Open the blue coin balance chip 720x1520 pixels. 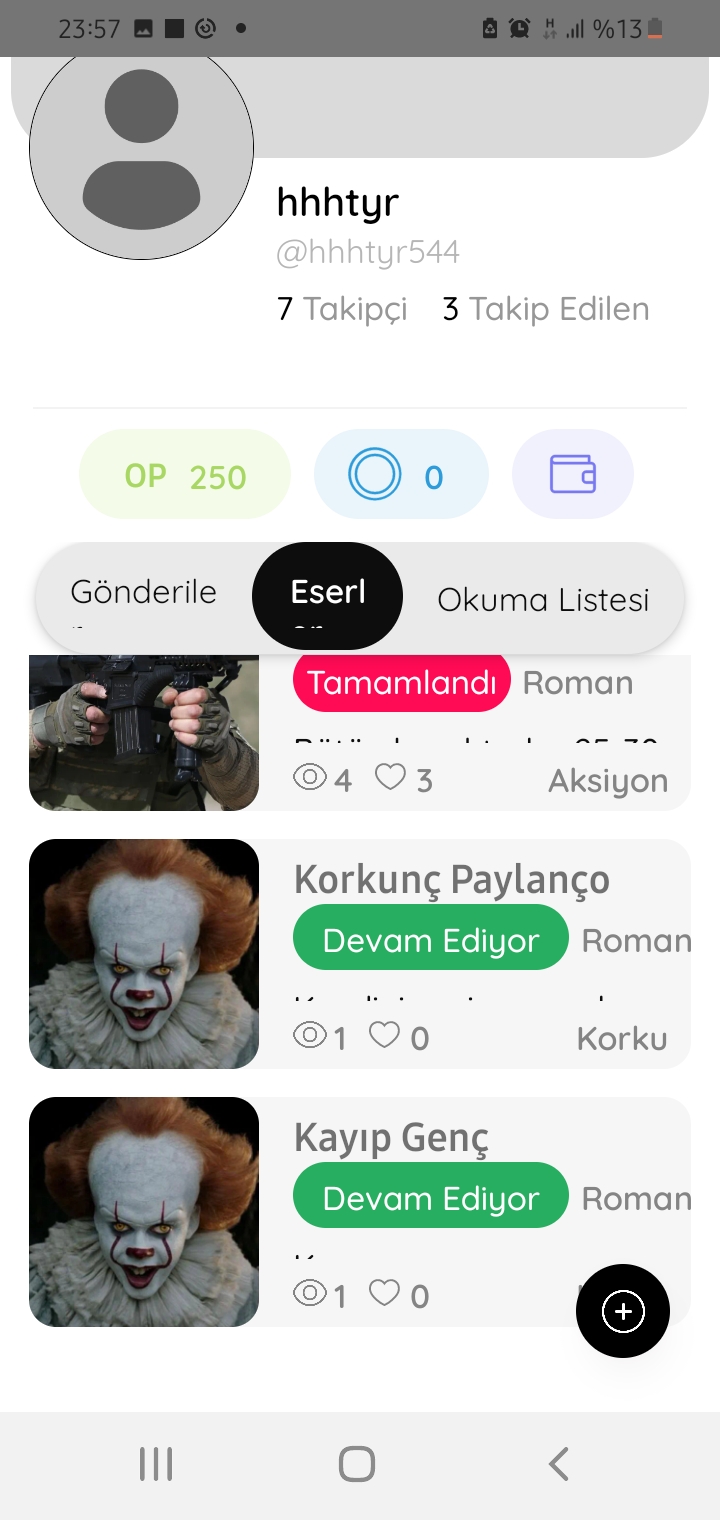coord(401,474)
